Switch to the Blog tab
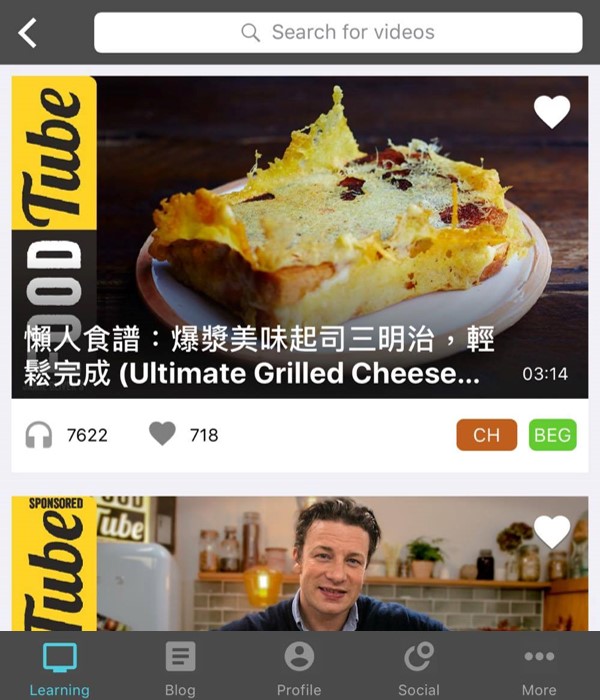 [180, 668]
